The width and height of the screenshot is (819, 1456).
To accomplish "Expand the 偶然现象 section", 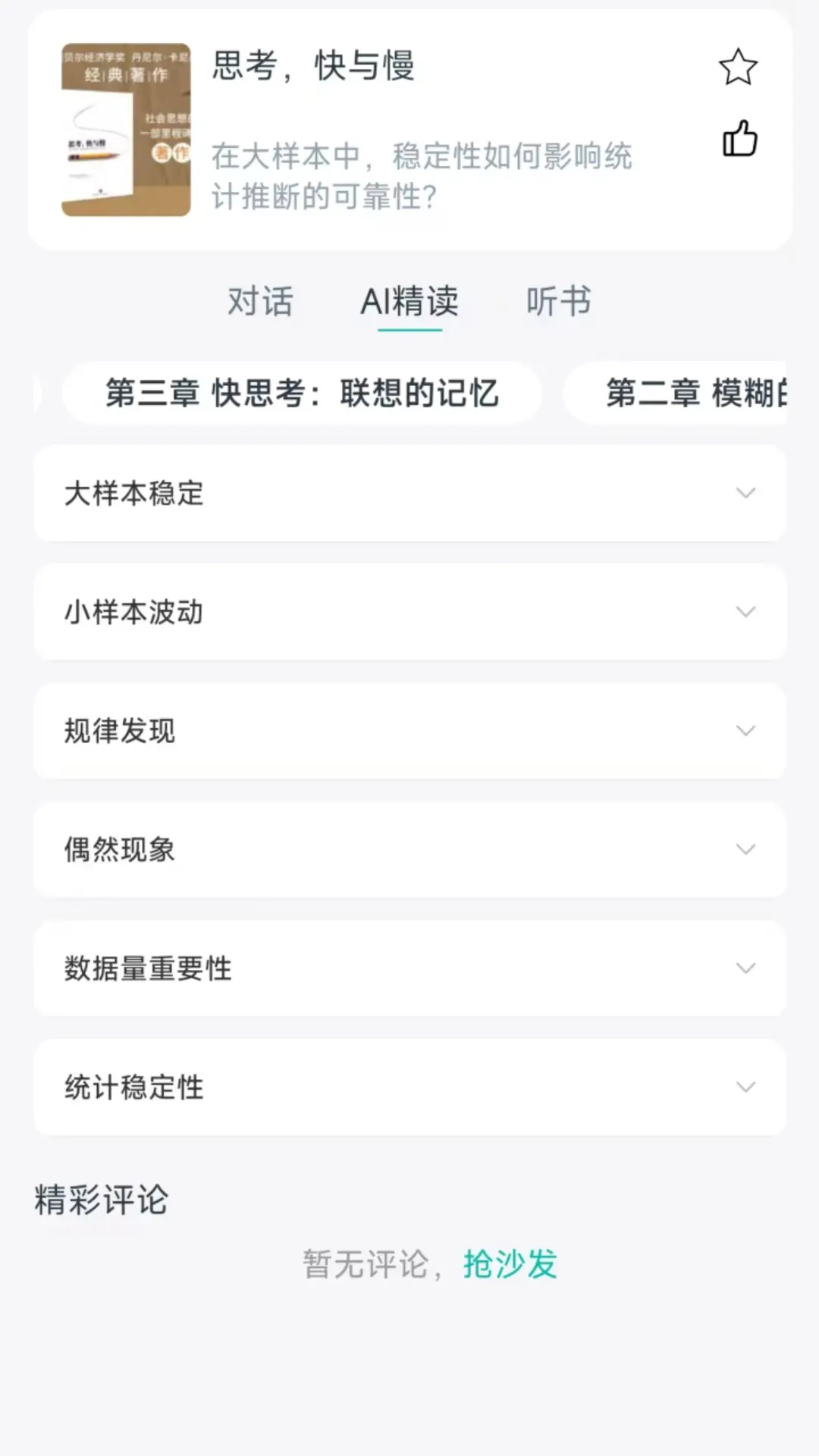I will click(409, 849).
